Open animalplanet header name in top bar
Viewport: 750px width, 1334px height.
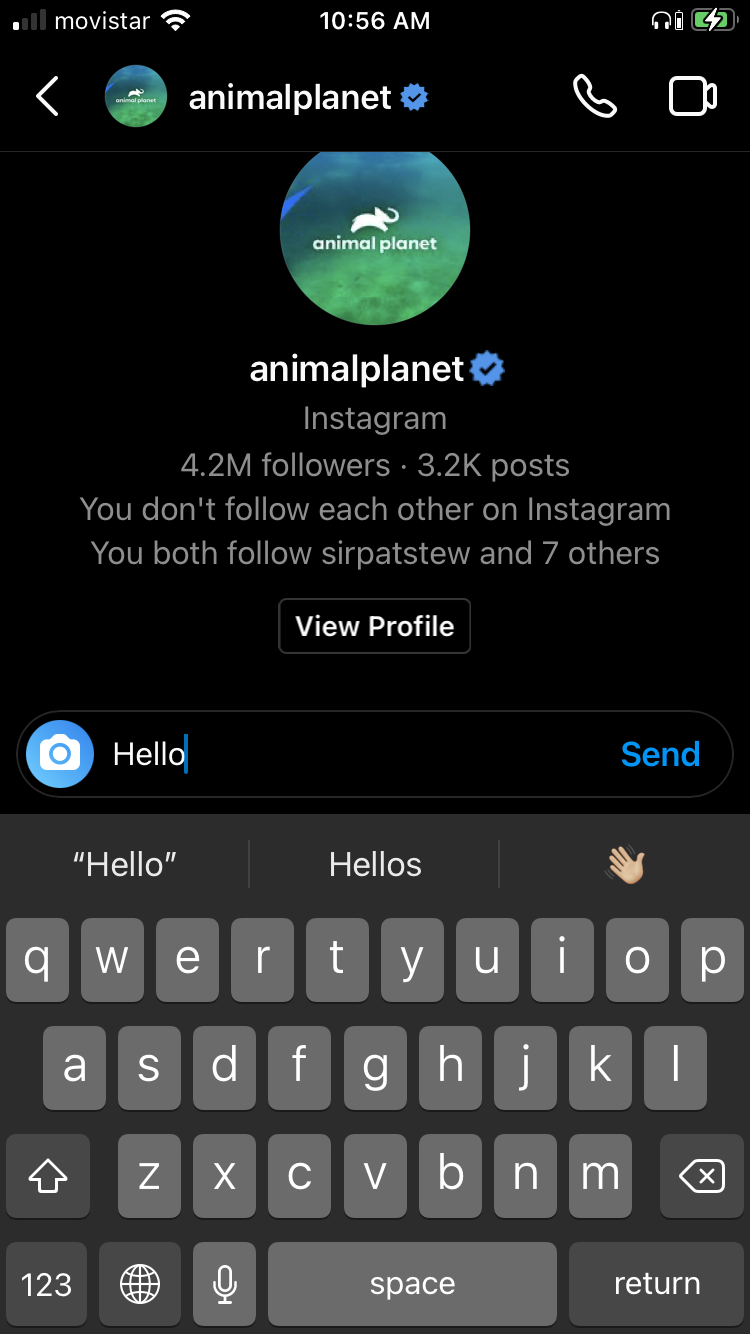[x=290, y=97]
